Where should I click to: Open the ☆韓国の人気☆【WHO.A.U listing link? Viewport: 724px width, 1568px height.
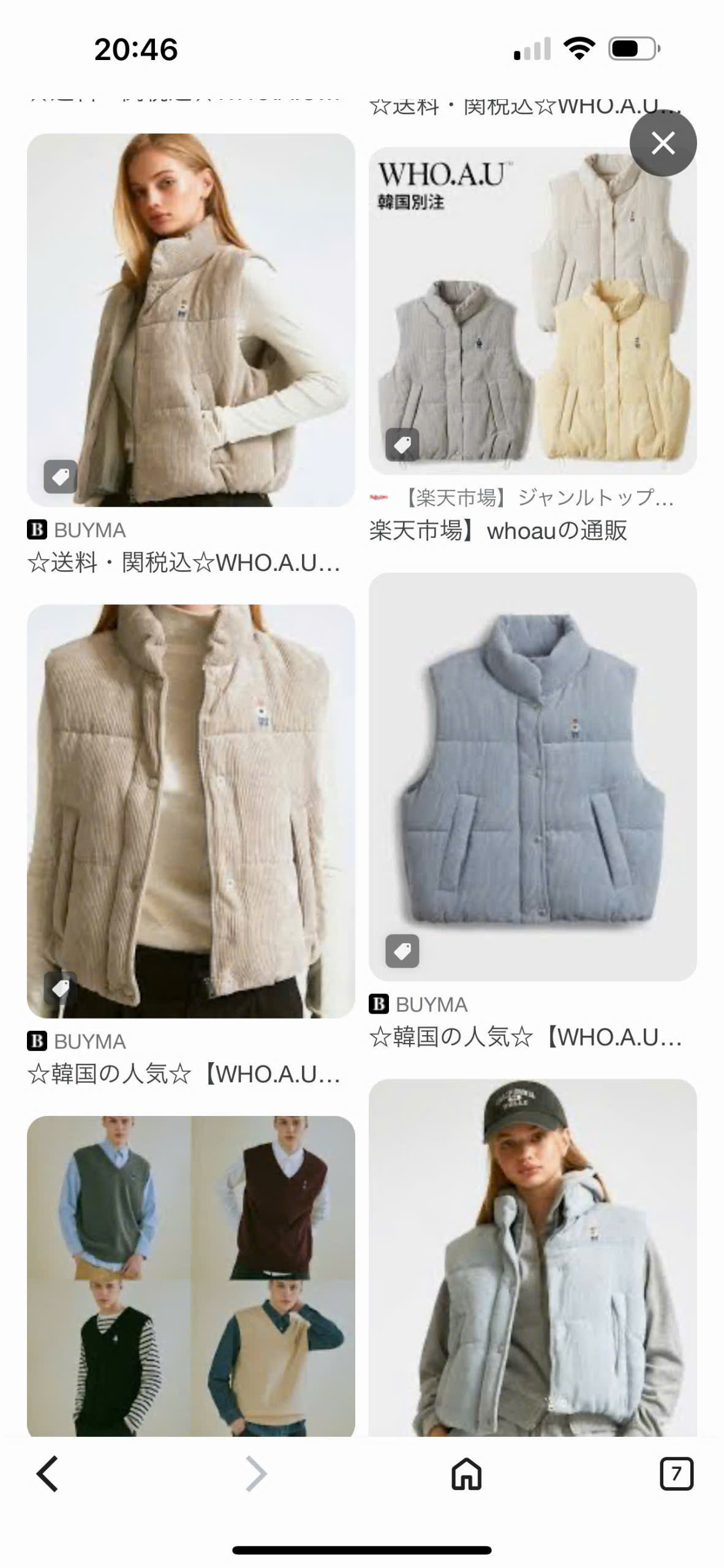pos(183,1075)
